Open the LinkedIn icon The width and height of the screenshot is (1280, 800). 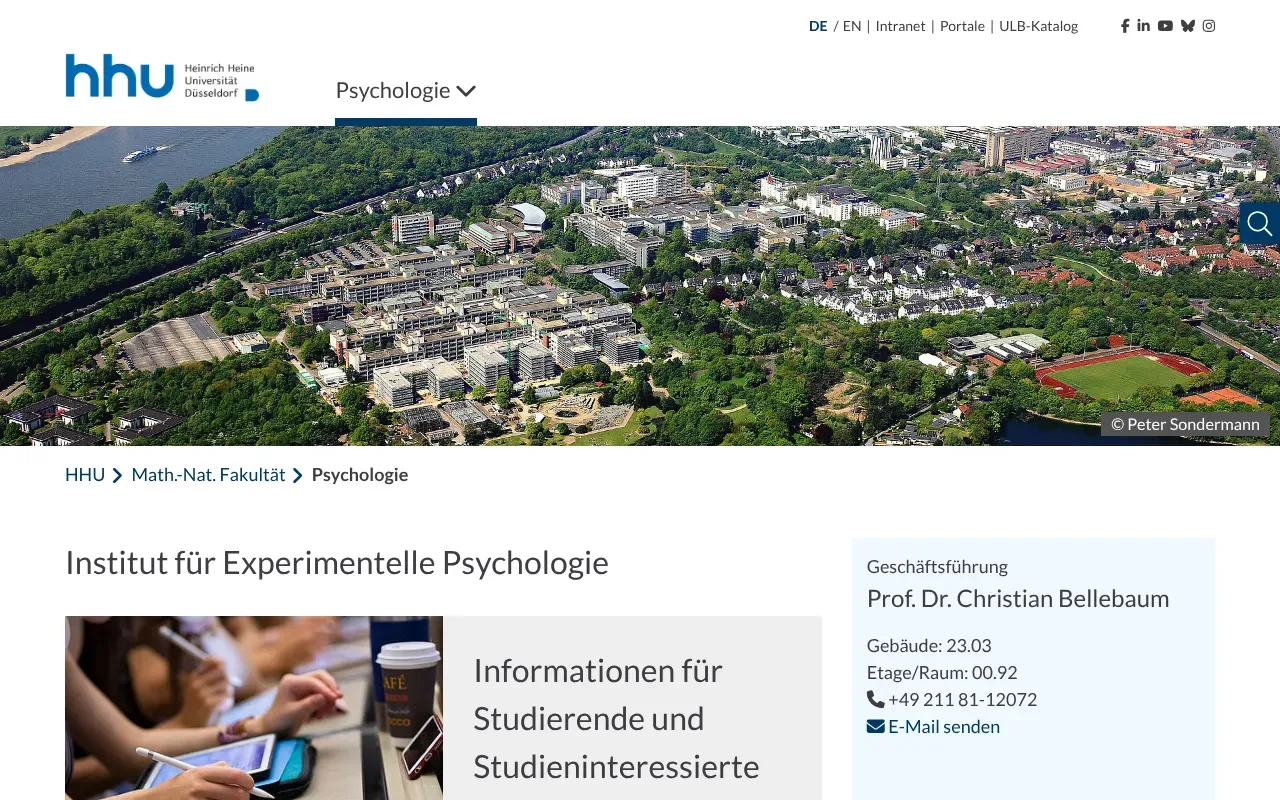coord(1144,26)
